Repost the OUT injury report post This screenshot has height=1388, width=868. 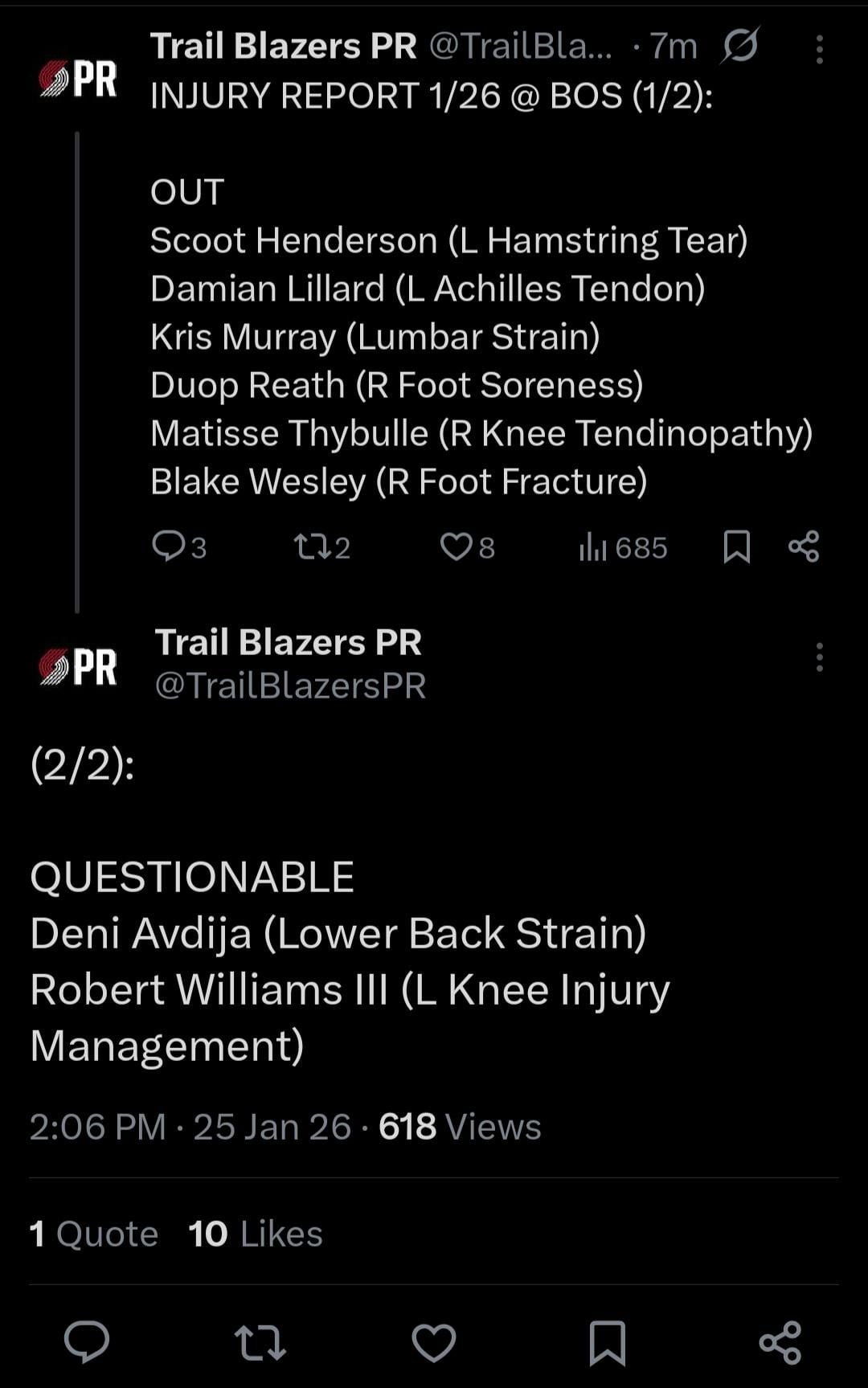(x=313, y=547)
